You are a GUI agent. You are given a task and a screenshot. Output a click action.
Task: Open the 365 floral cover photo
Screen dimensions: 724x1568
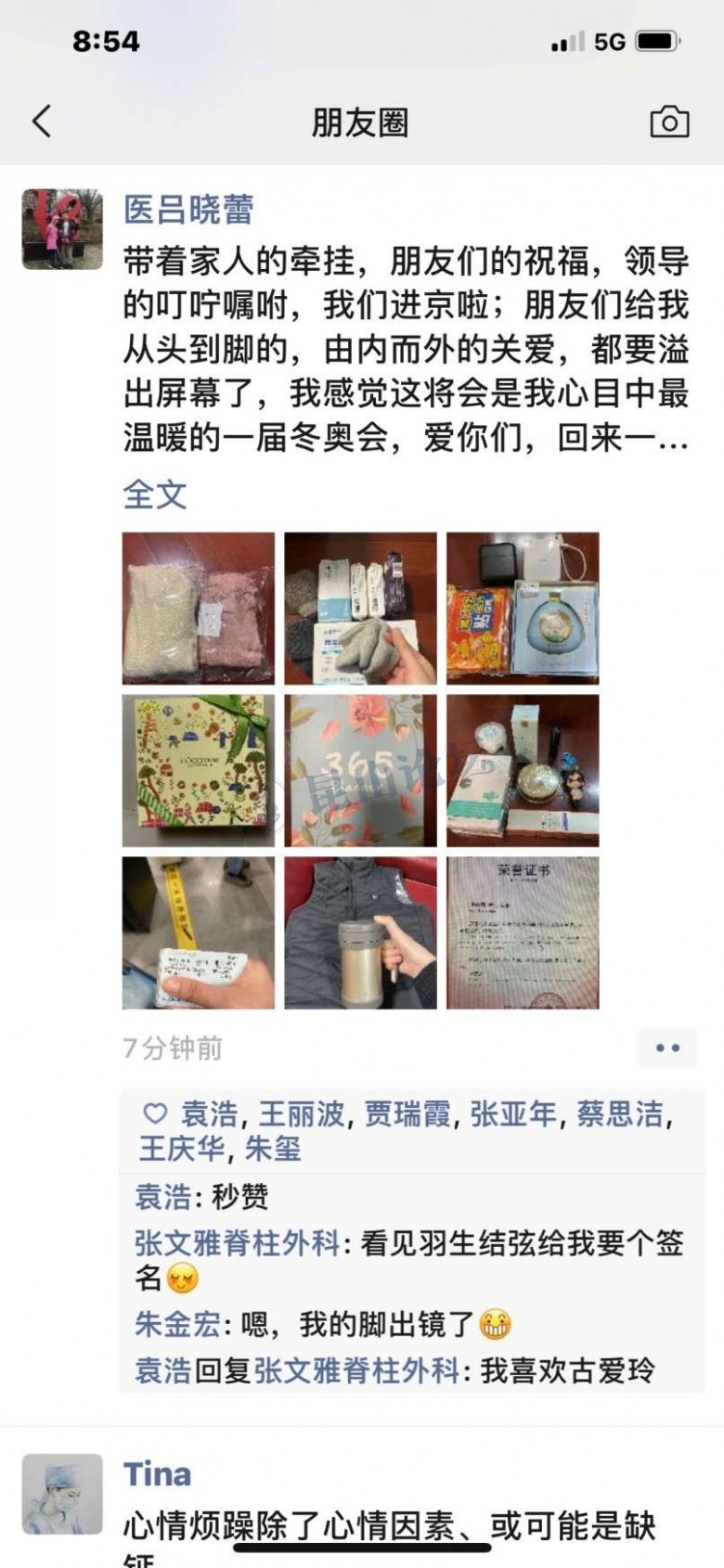pyautogui.click(x=360, y=770)
